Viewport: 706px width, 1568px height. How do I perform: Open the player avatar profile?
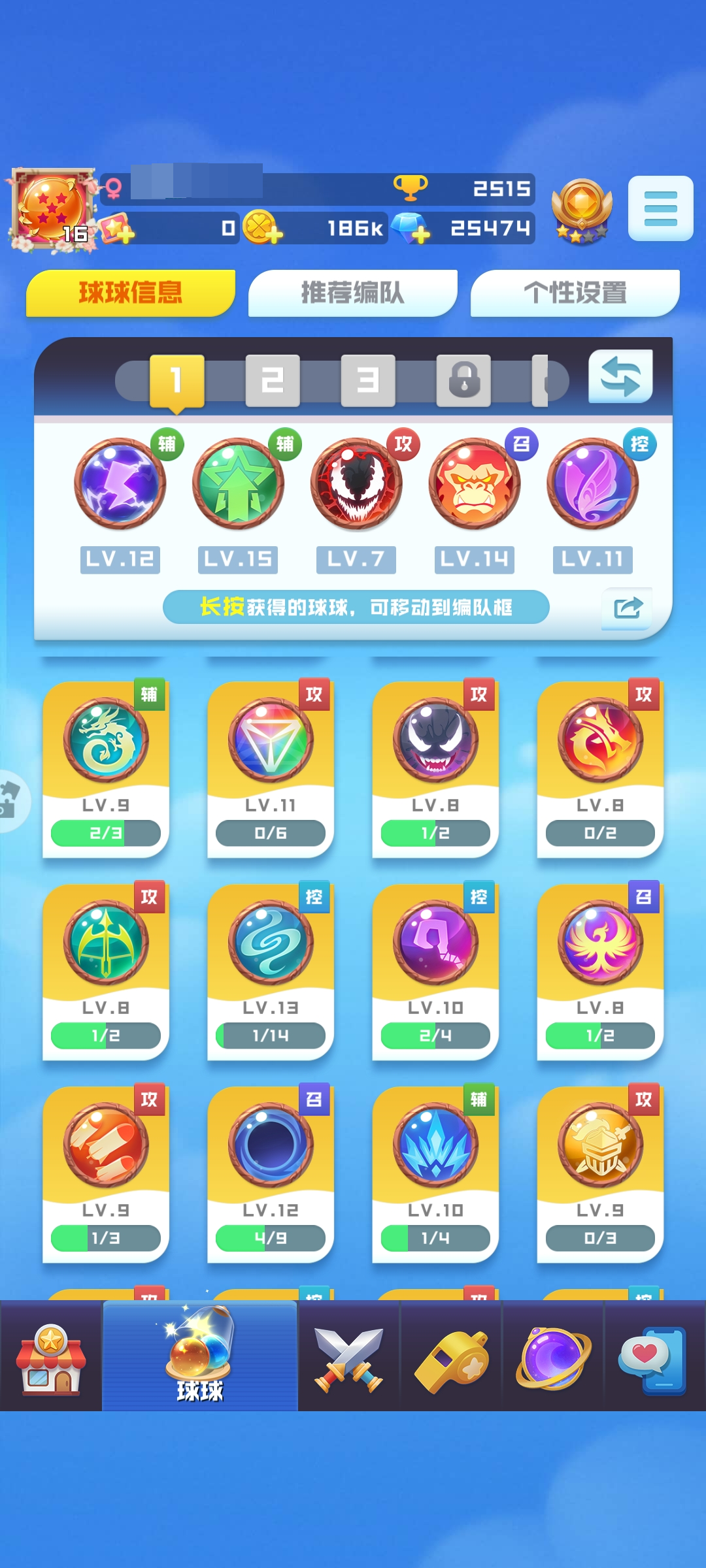(52, 209)
